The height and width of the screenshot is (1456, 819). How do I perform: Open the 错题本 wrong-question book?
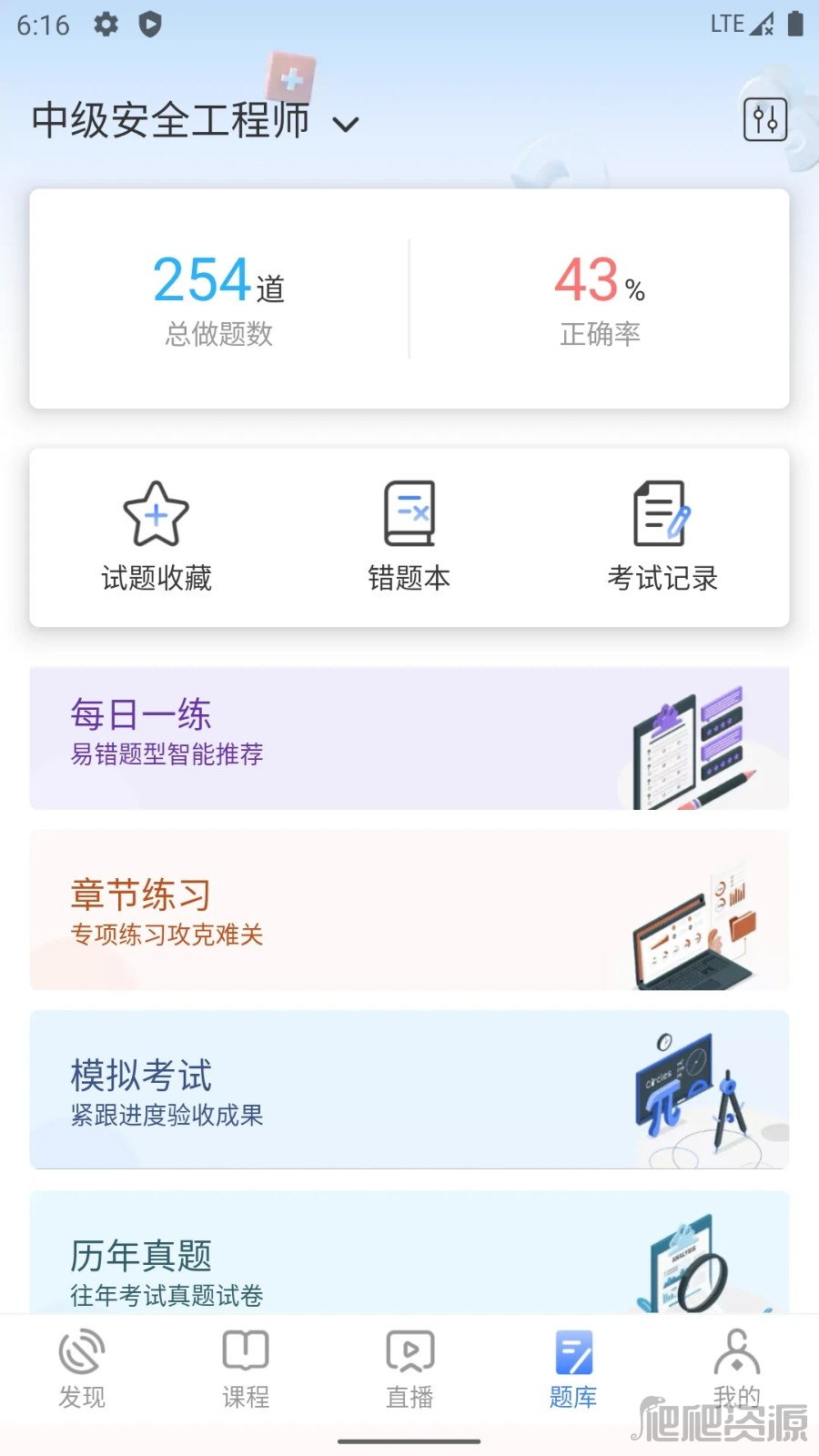(409, 537)
